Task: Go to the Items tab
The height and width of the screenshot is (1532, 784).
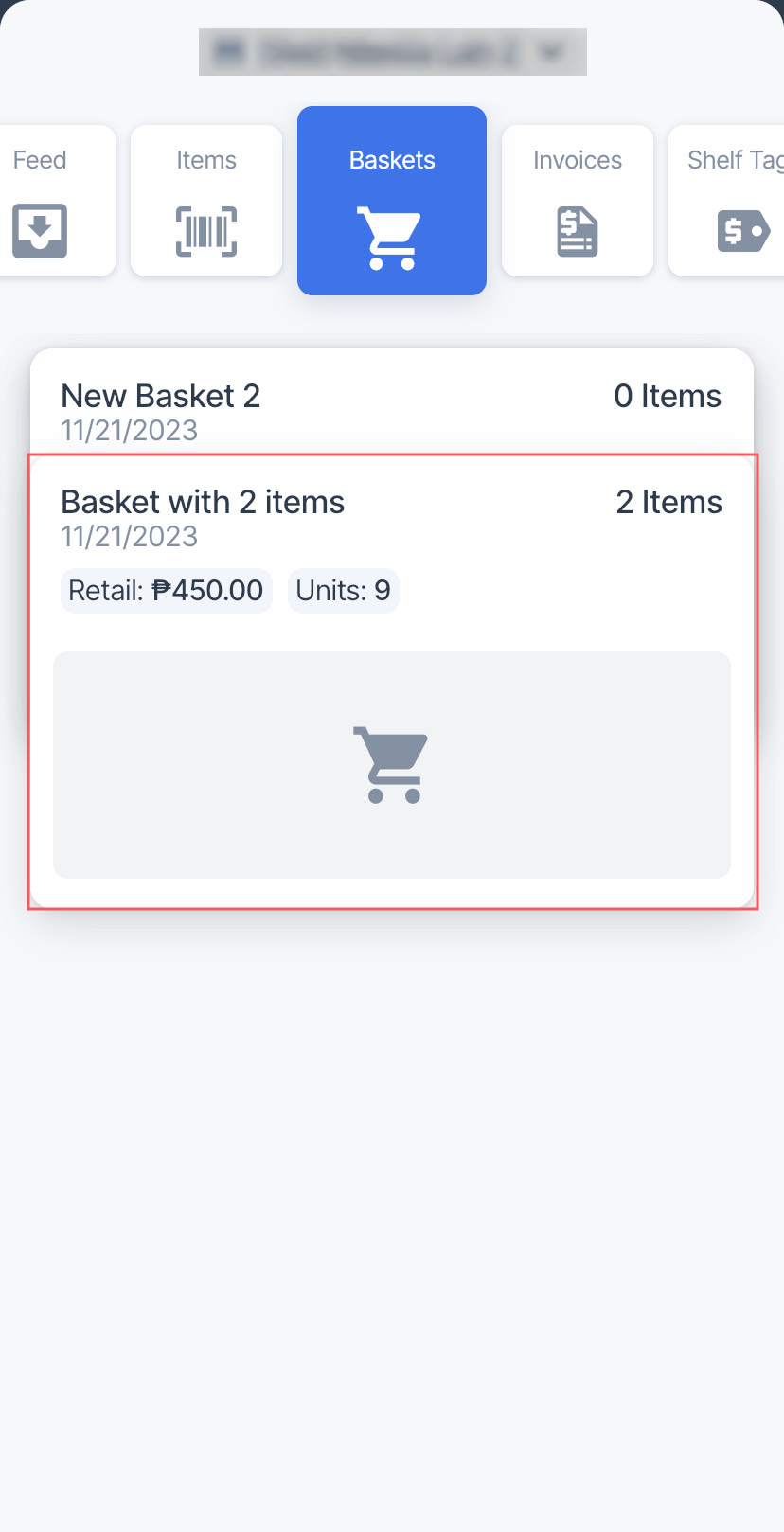Action: 205,199
